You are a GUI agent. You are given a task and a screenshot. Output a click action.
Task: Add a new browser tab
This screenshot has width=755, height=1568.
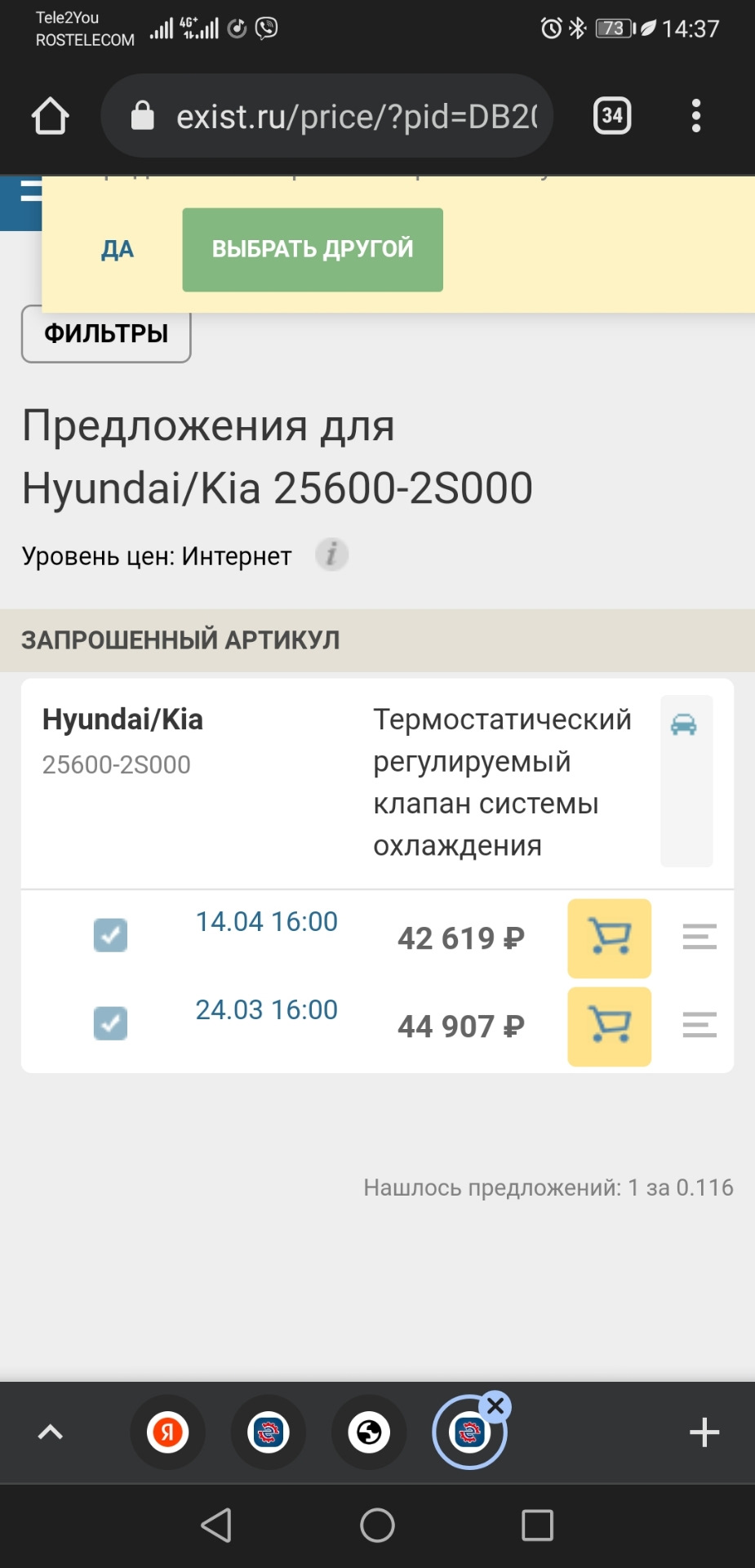pyautogui.click(x=704, y=1432)
